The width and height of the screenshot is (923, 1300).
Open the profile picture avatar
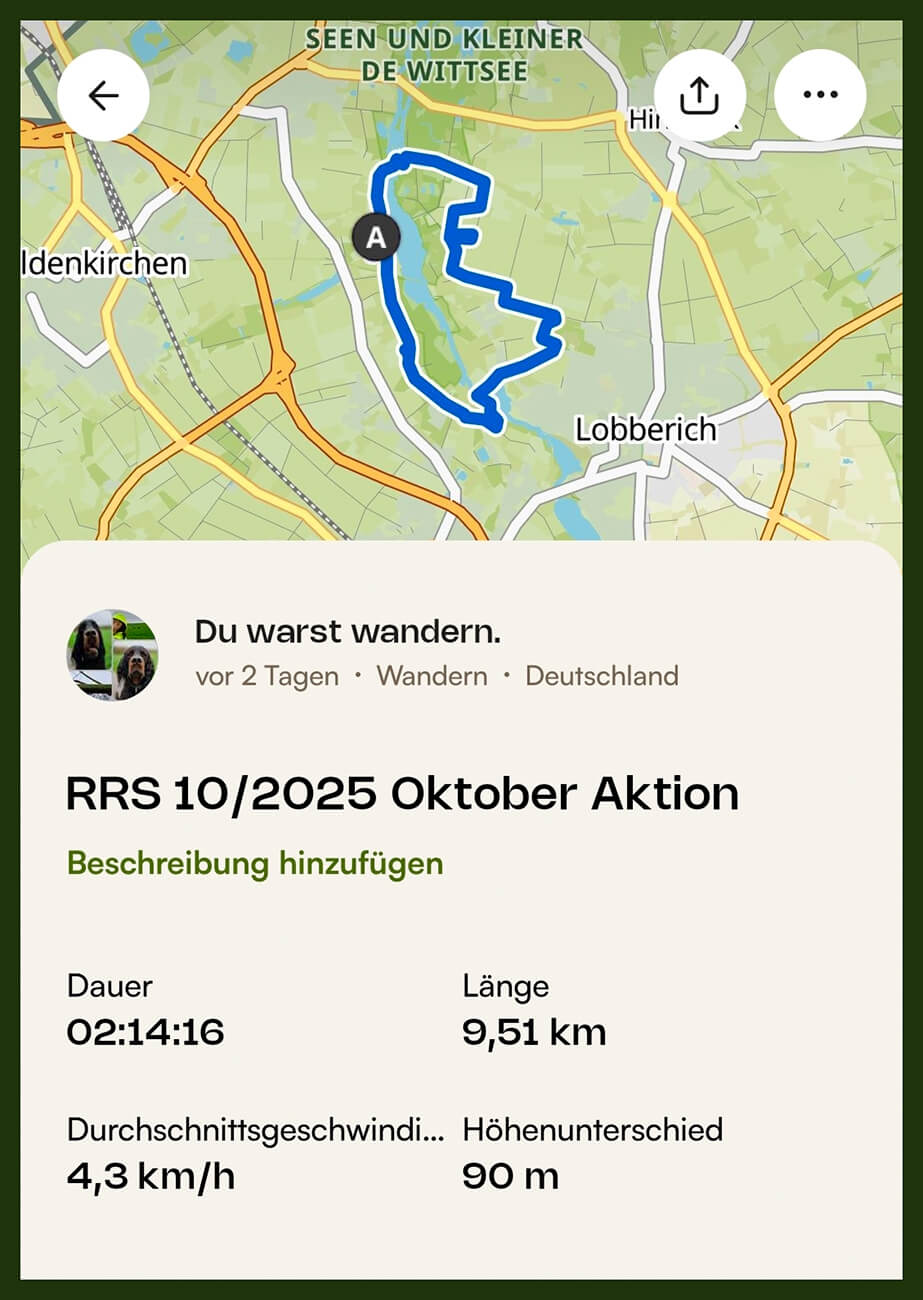tap(112, 655)
